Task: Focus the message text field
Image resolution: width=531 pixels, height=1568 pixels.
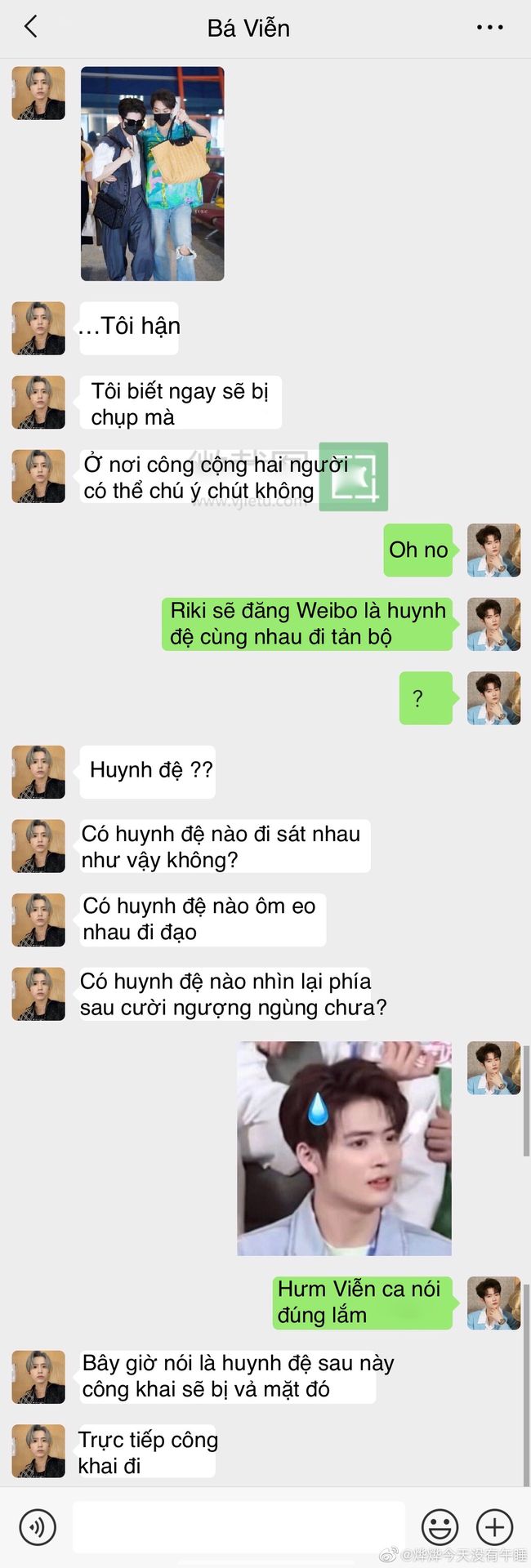Action: coord(239,1526)
